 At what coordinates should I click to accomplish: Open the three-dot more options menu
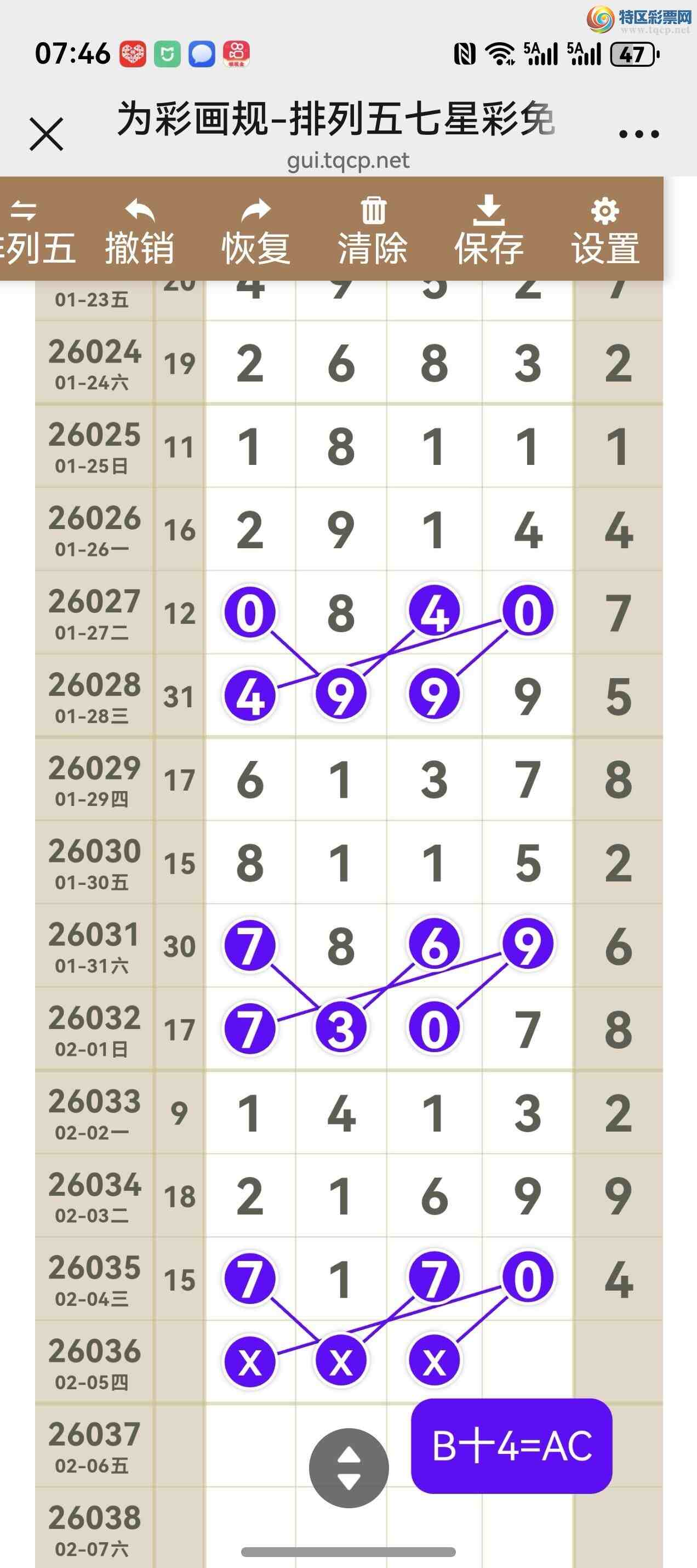pos(638,134)
